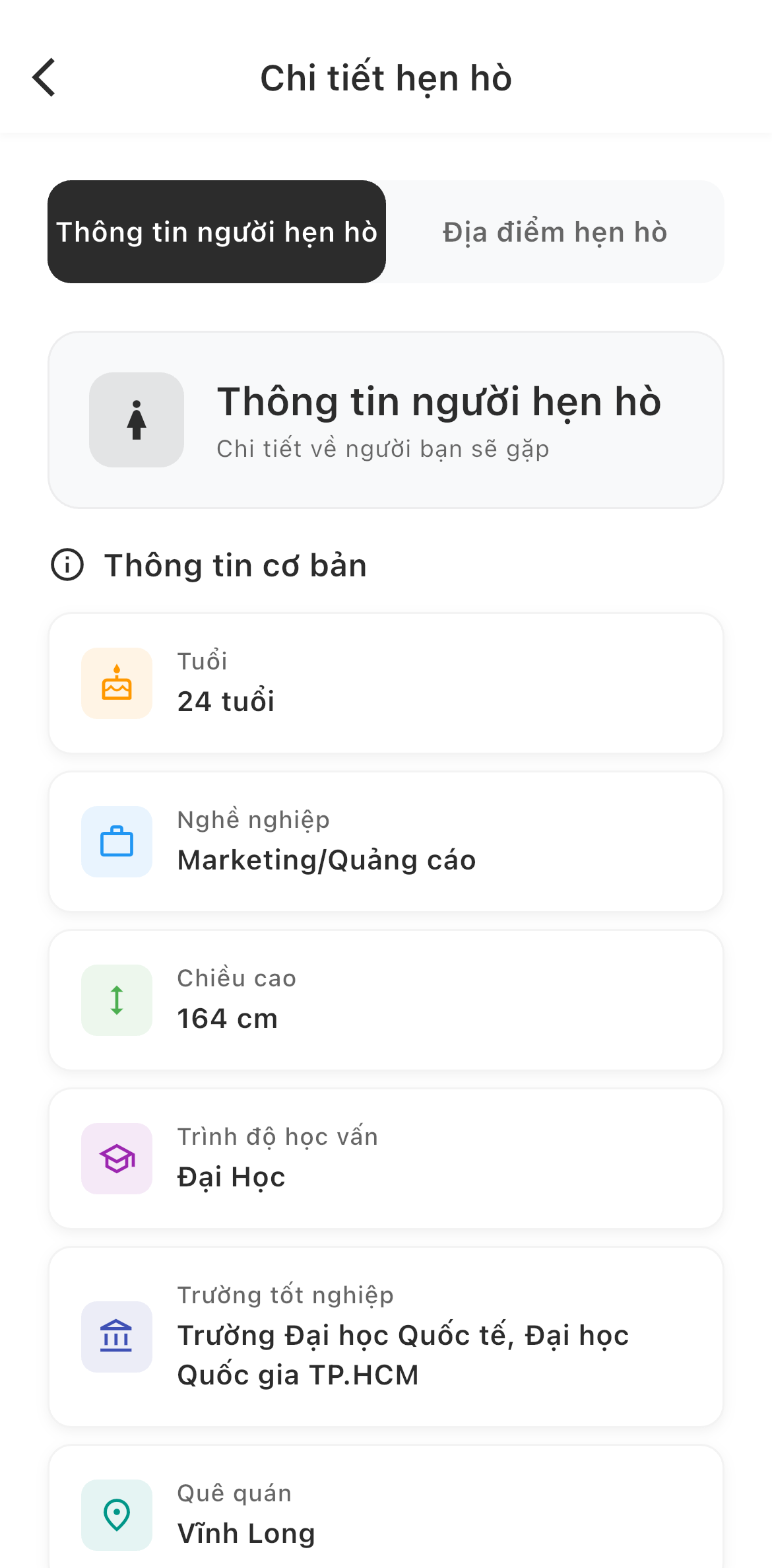Click the info icon beside Thông tin cơ bản

coord(68,564)
